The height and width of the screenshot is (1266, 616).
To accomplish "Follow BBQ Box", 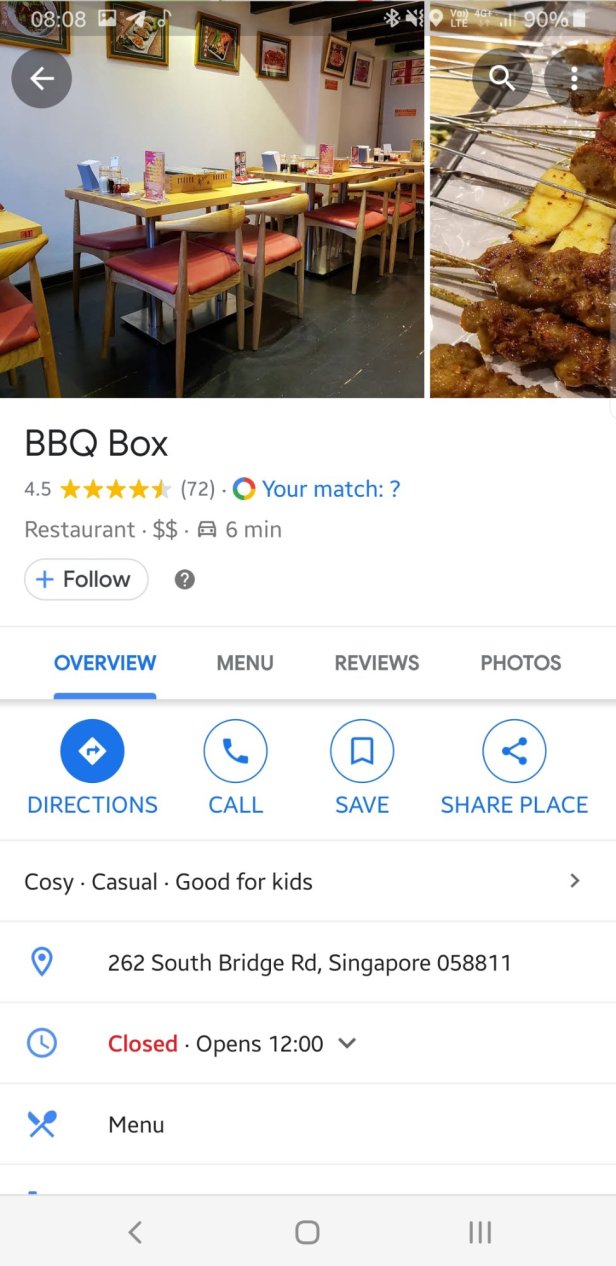I will [x=86, y=579].
